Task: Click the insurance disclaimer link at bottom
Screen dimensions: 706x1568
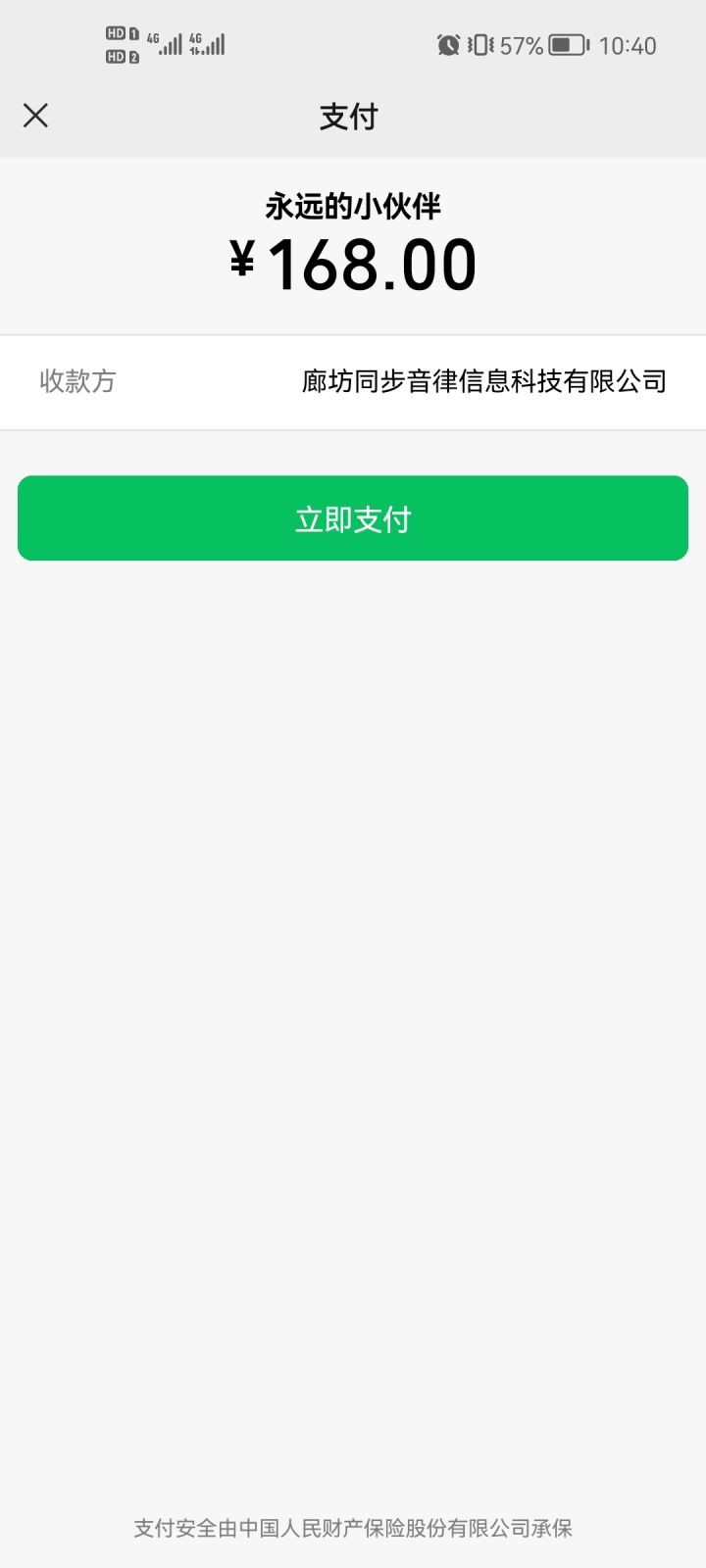Action: pyautogui.click(x=353, y=1527)
